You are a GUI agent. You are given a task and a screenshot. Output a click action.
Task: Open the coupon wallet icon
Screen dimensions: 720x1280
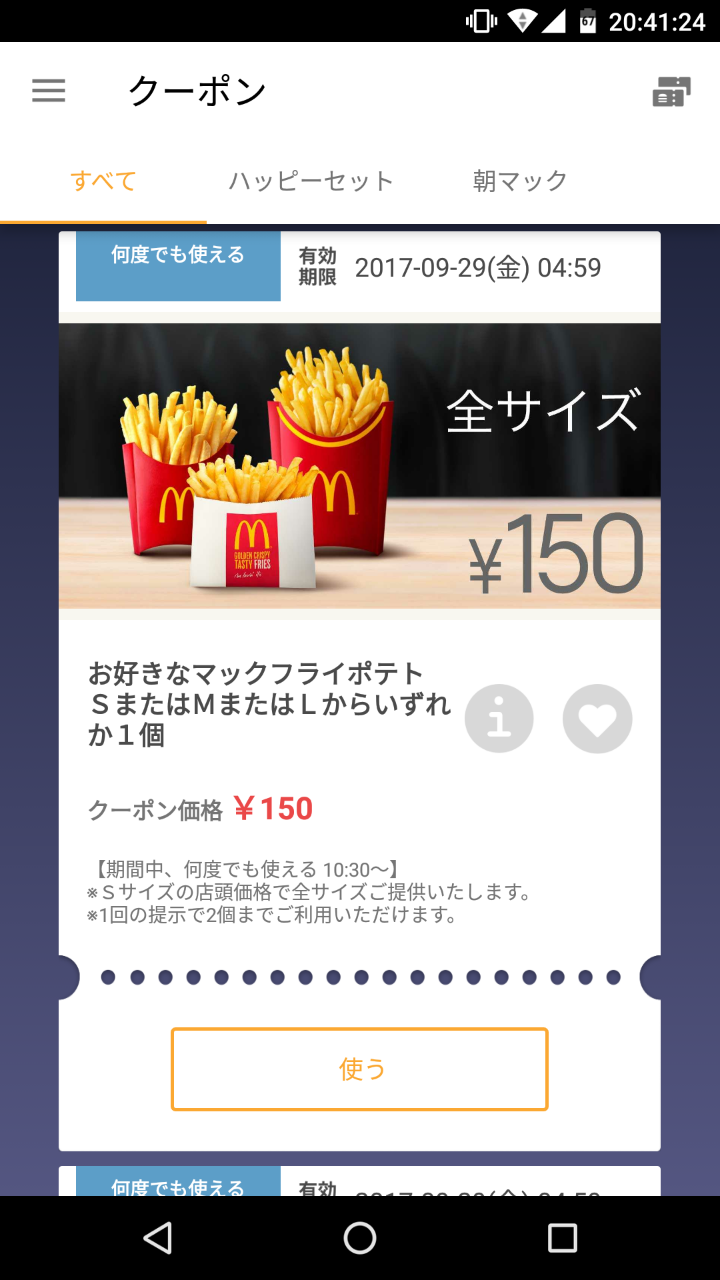coord(671,91)
